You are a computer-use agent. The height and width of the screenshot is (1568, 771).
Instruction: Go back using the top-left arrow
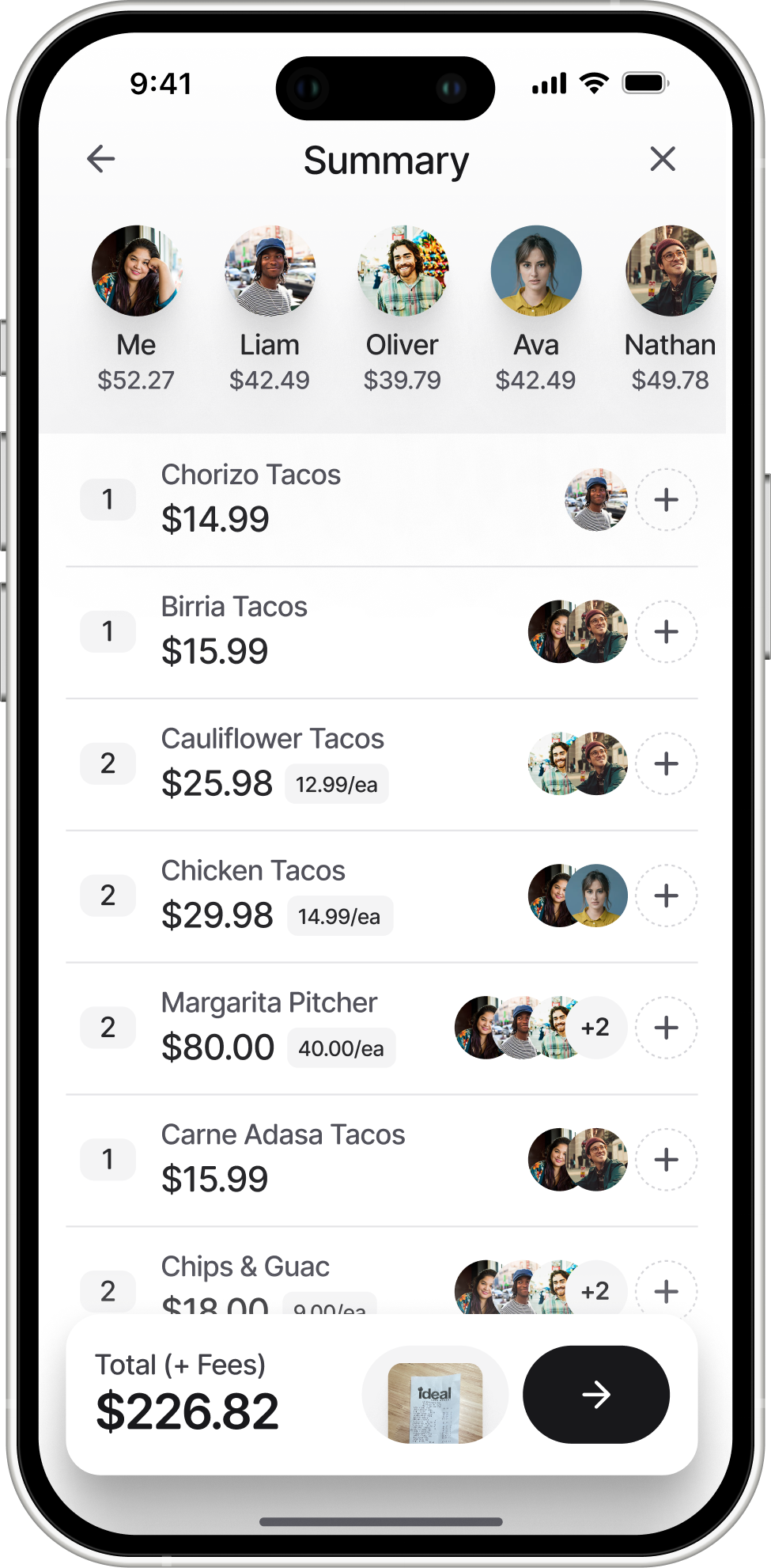click(x=101, y=159)
